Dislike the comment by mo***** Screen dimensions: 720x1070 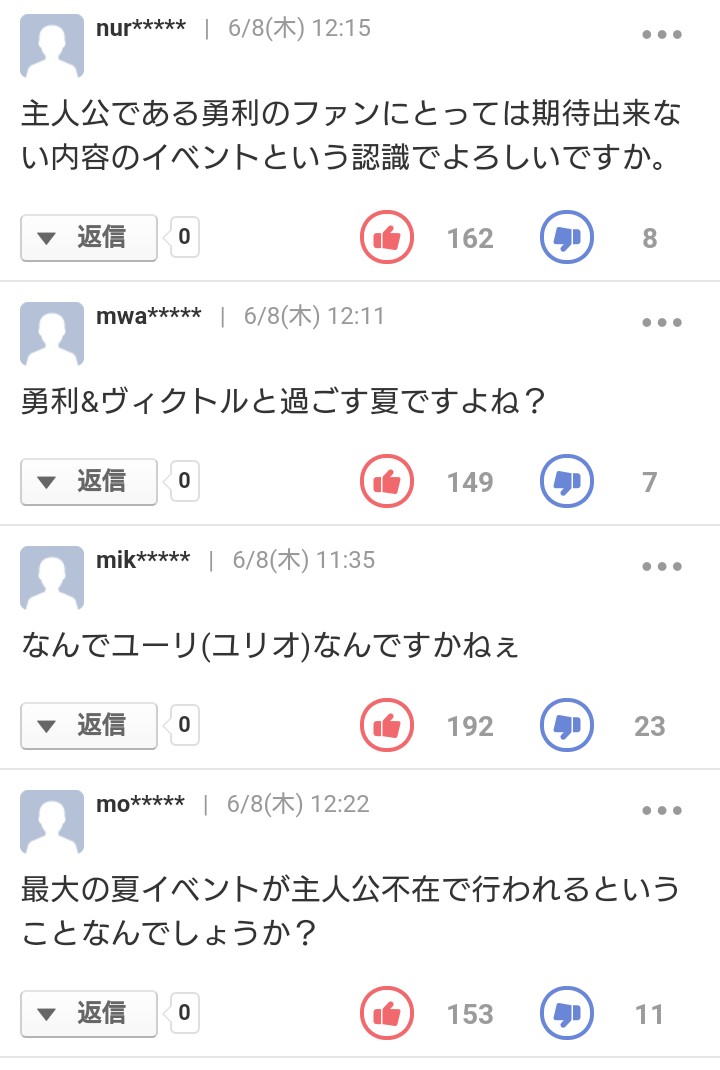pyautogui.click(x=567, y=1013)
